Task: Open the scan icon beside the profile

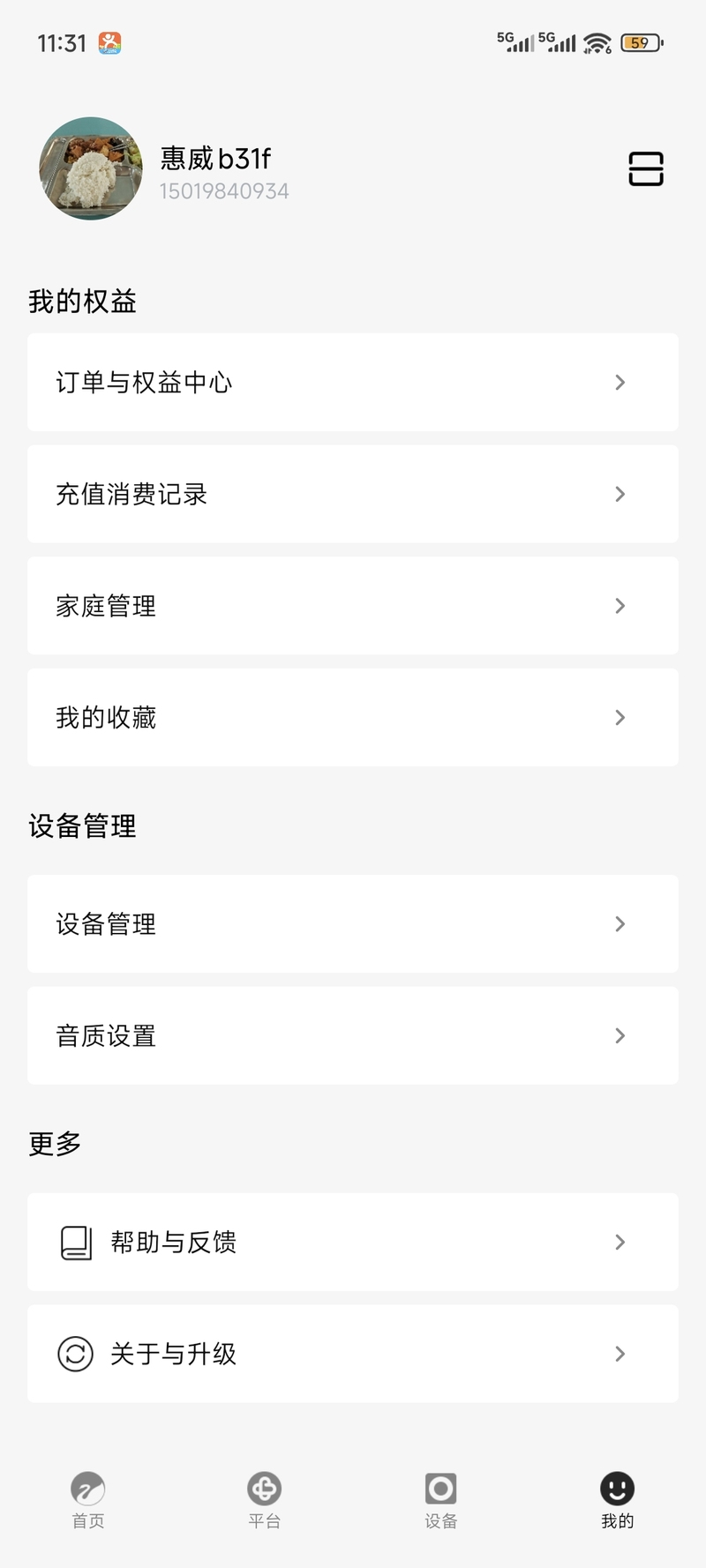Action: click(645, 168)
